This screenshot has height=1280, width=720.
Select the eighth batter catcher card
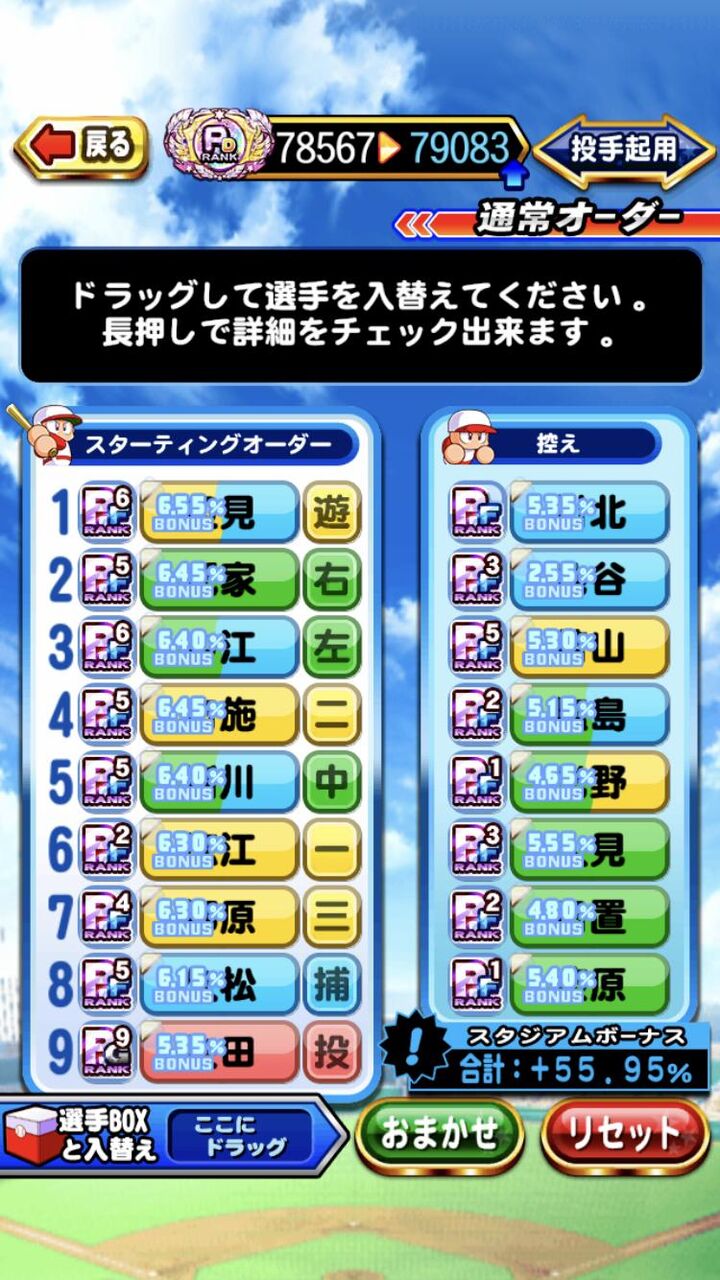[220, 984]
